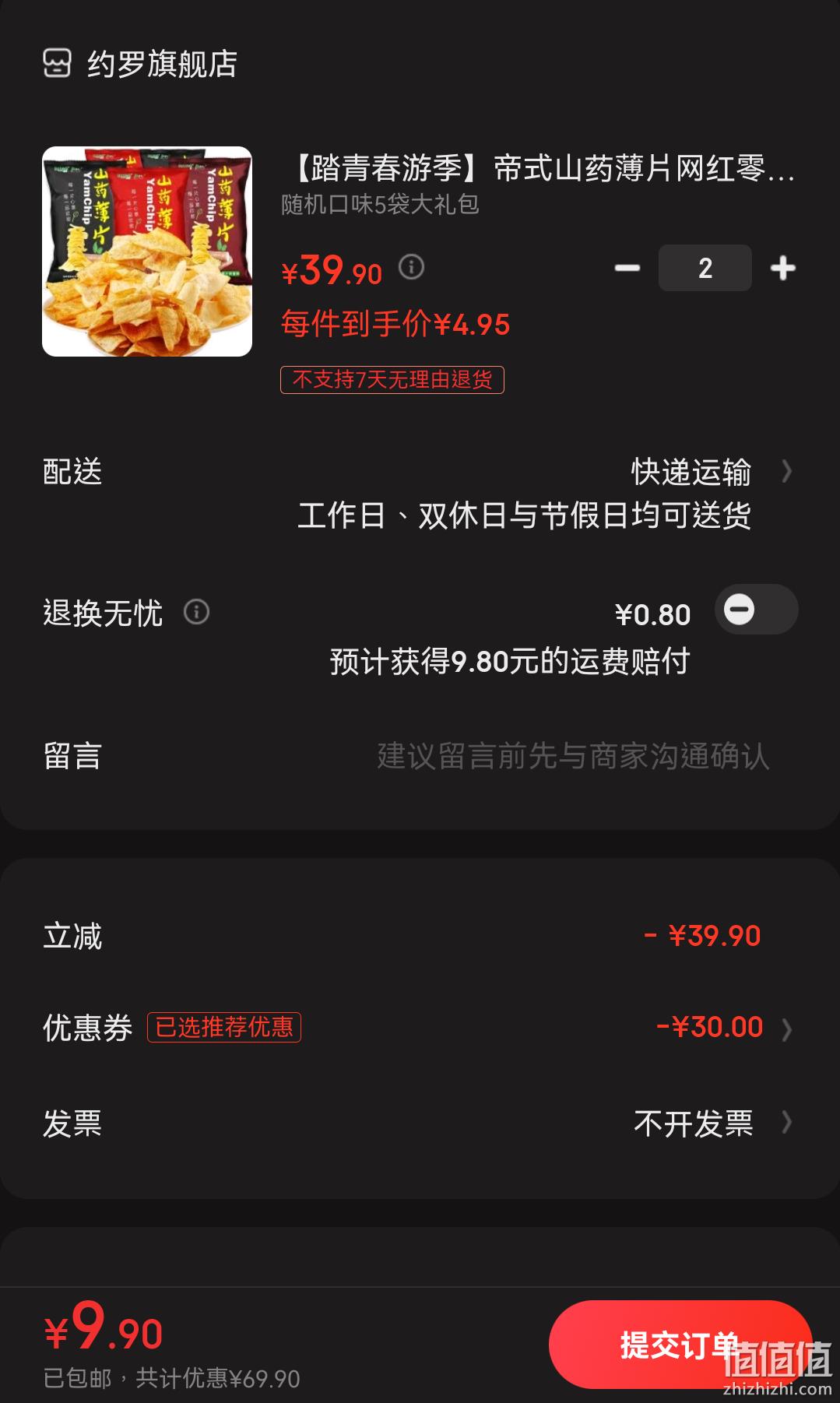Open the 优惠券 coupon selection row
The width and height of the screenshot is (840, 1403).
(x=420, y=1027)
